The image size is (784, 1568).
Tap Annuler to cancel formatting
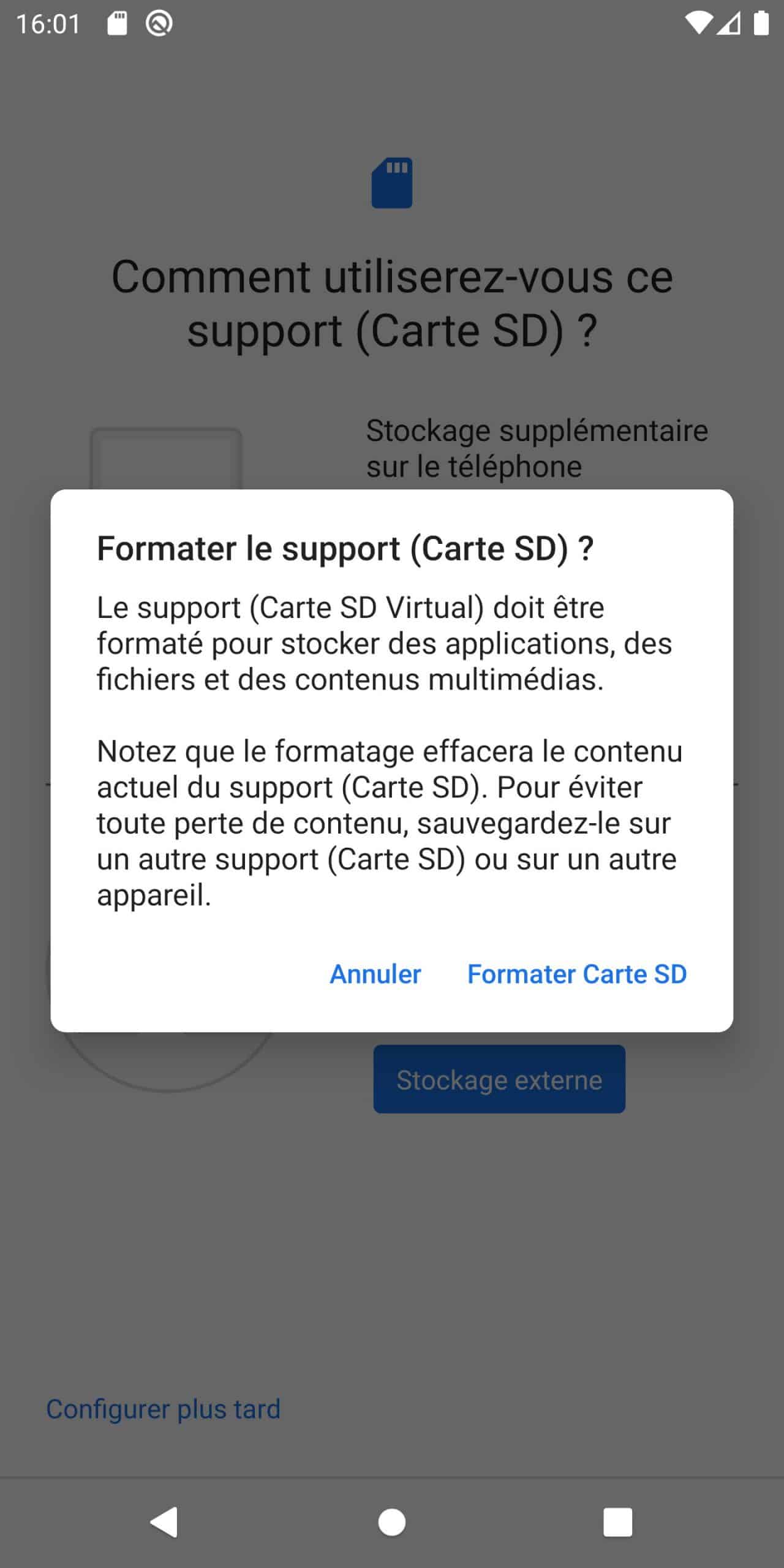pos(375,974)
